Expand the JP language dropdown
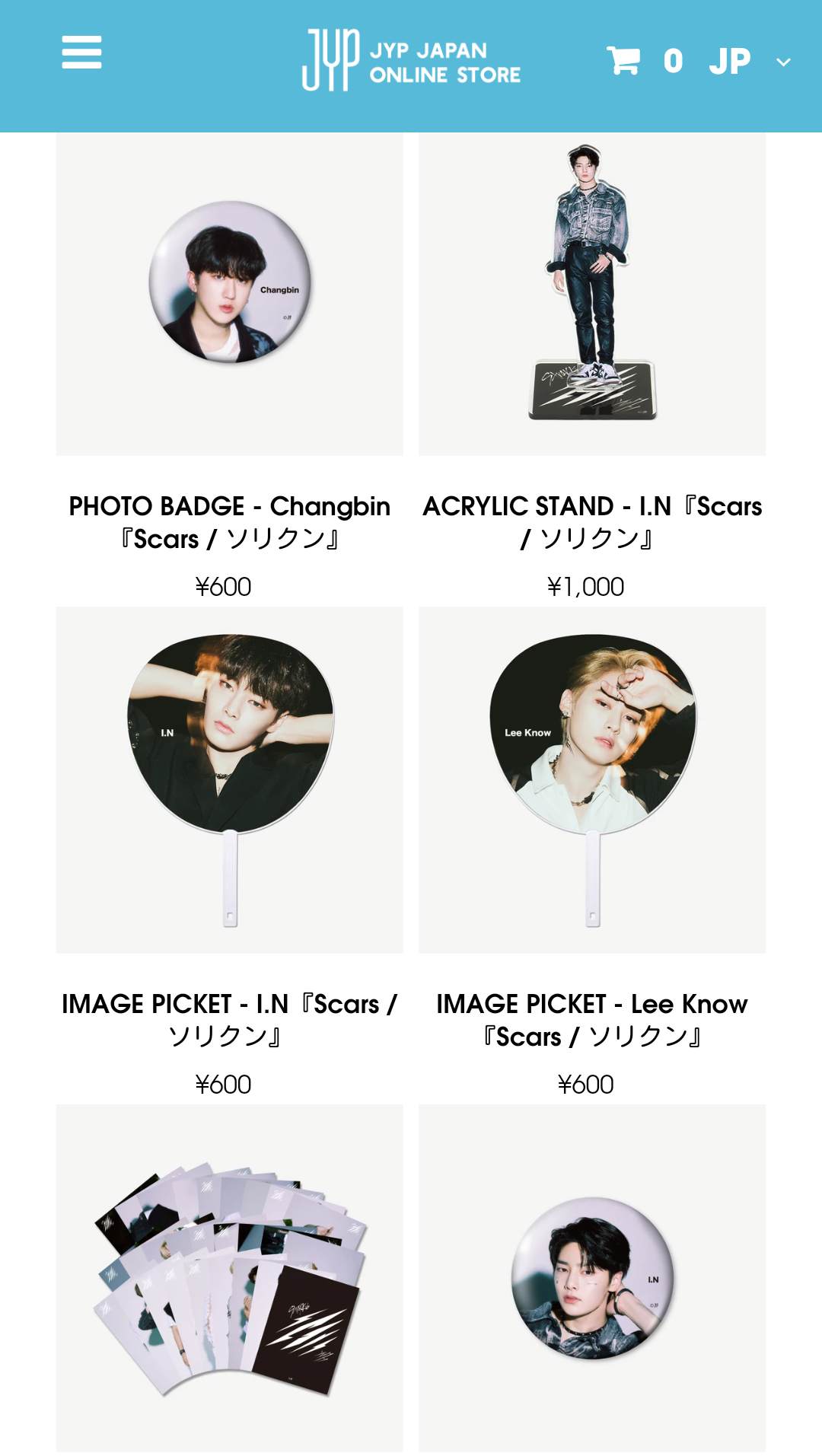822x1456 pixels. pyautogui.click(x=749, y=62)
